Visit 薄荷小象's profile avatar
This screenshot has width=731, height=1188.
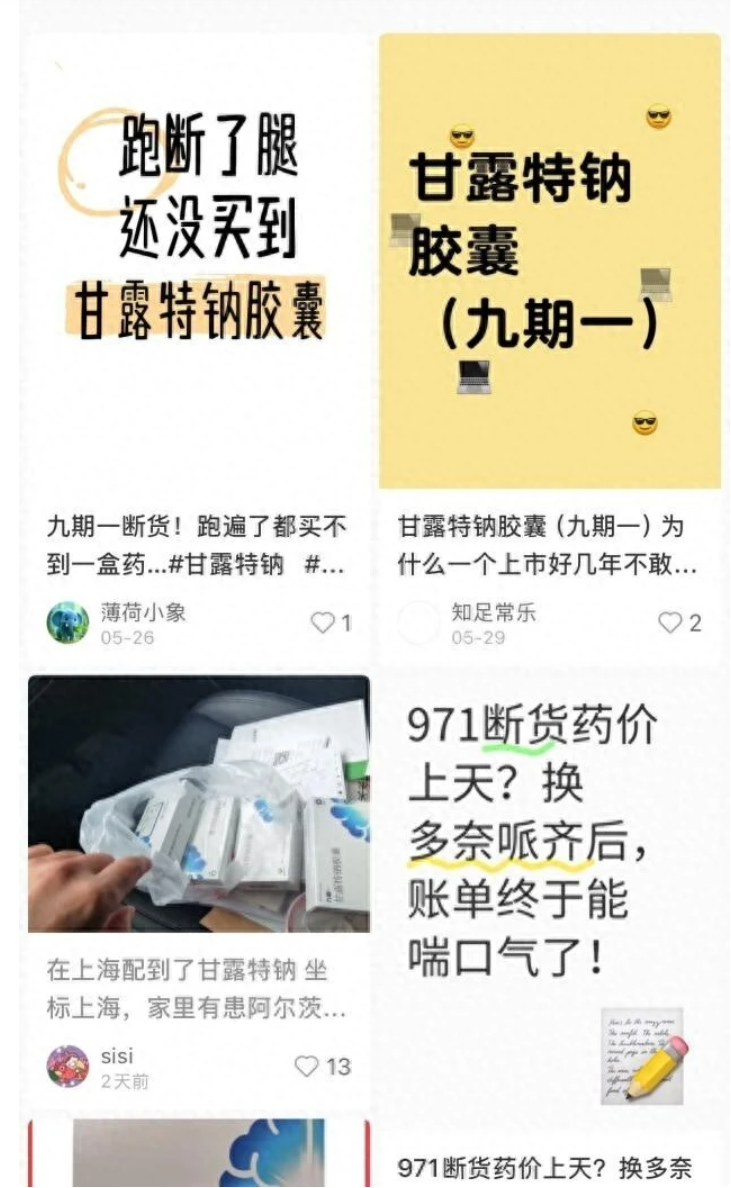tap(68, 623)
